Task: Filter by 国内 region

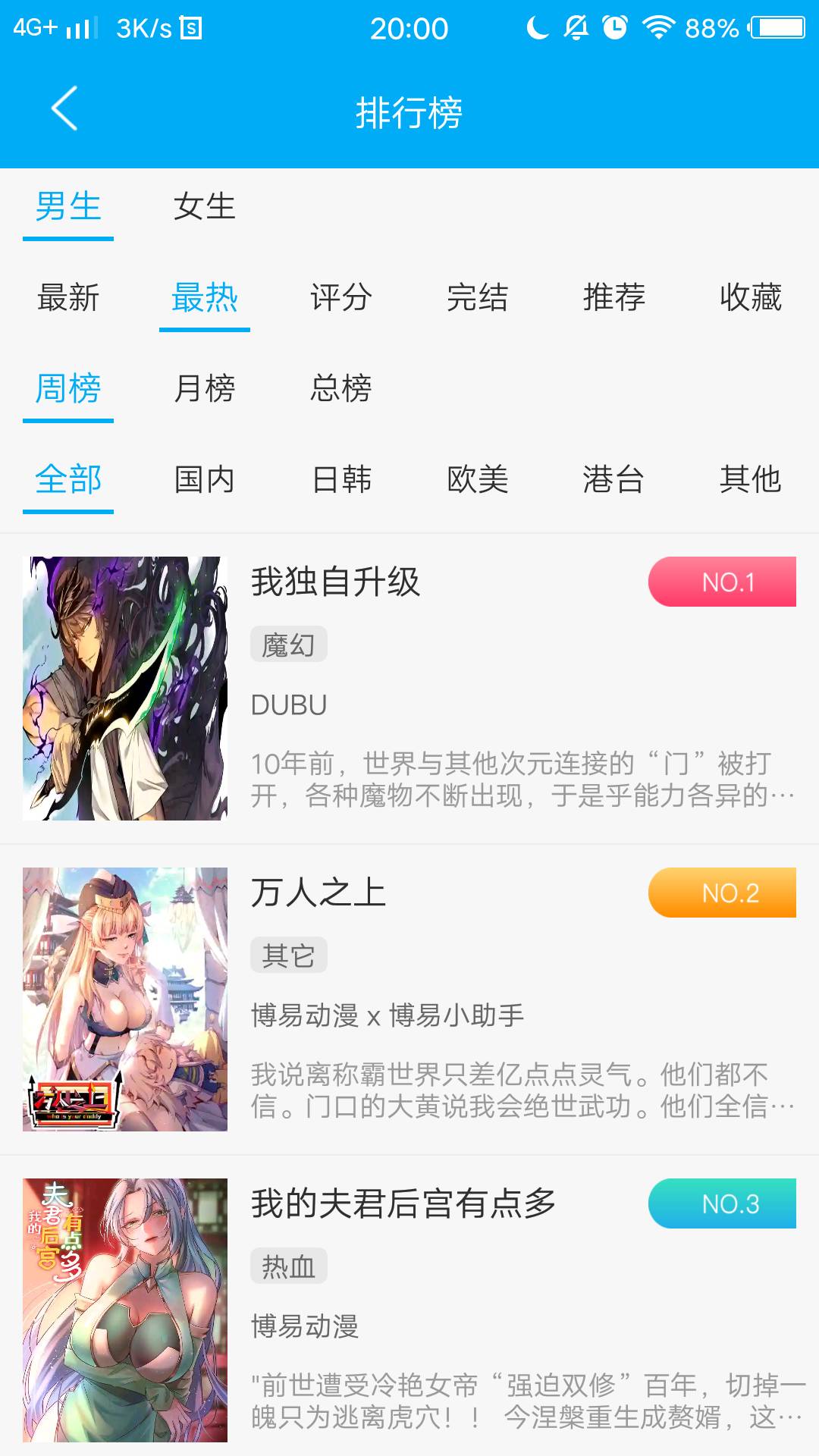Action: point(204,479)
